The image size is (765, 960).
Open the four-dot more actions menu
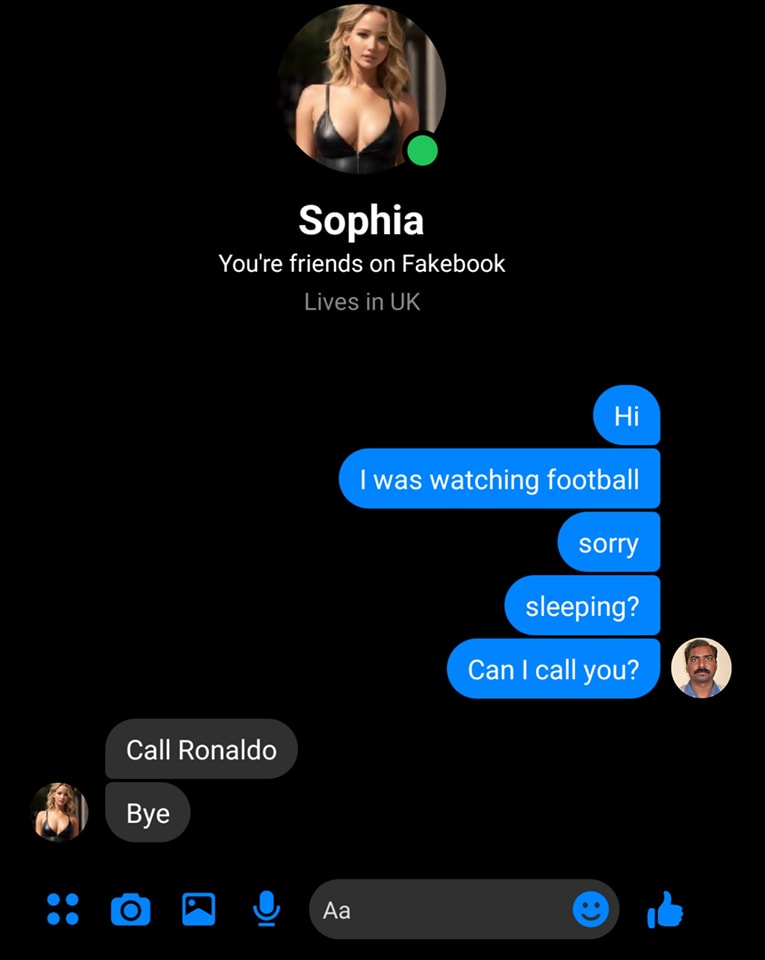click(x=63, y=909)
